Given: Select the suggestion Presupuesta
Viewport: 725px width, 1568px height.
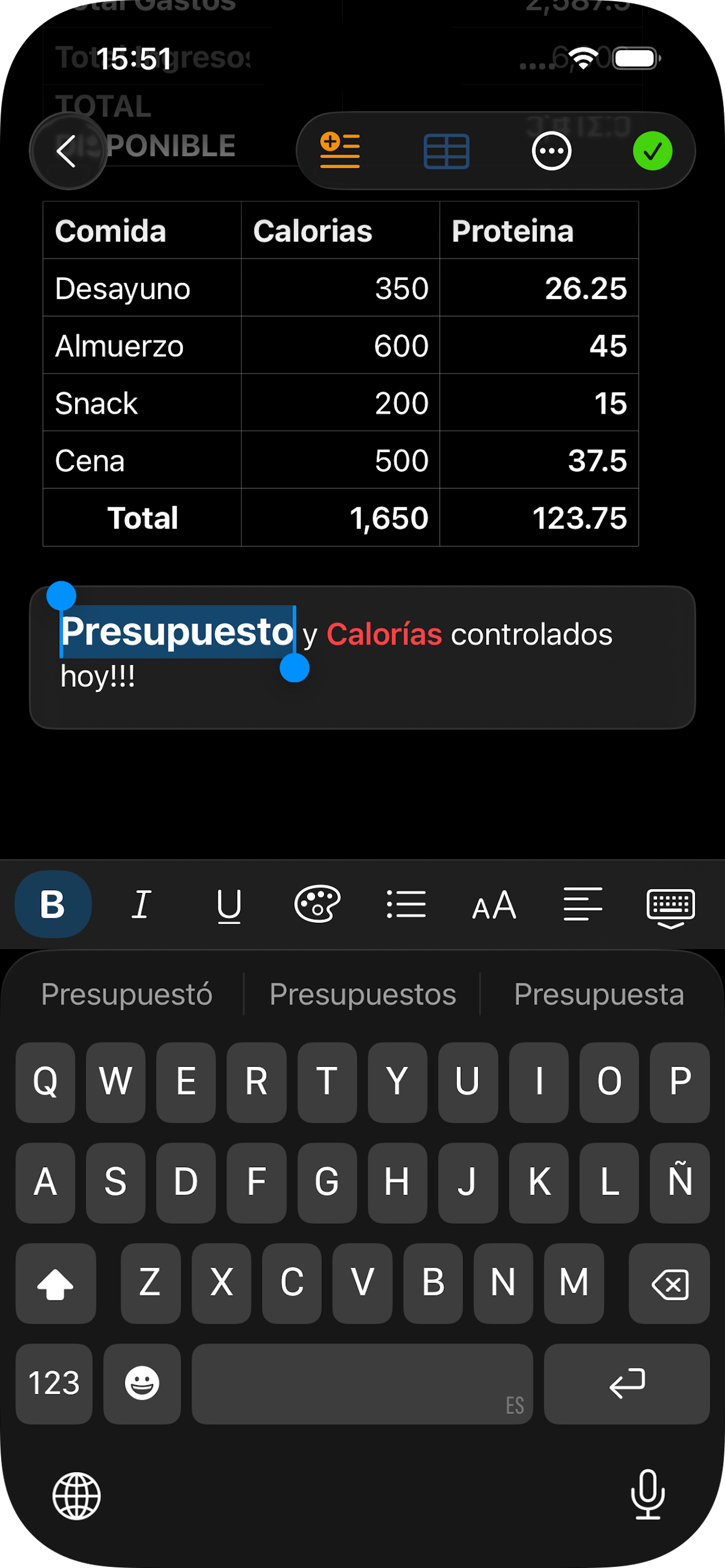Looking at the screenshot, I should [599, 993].
